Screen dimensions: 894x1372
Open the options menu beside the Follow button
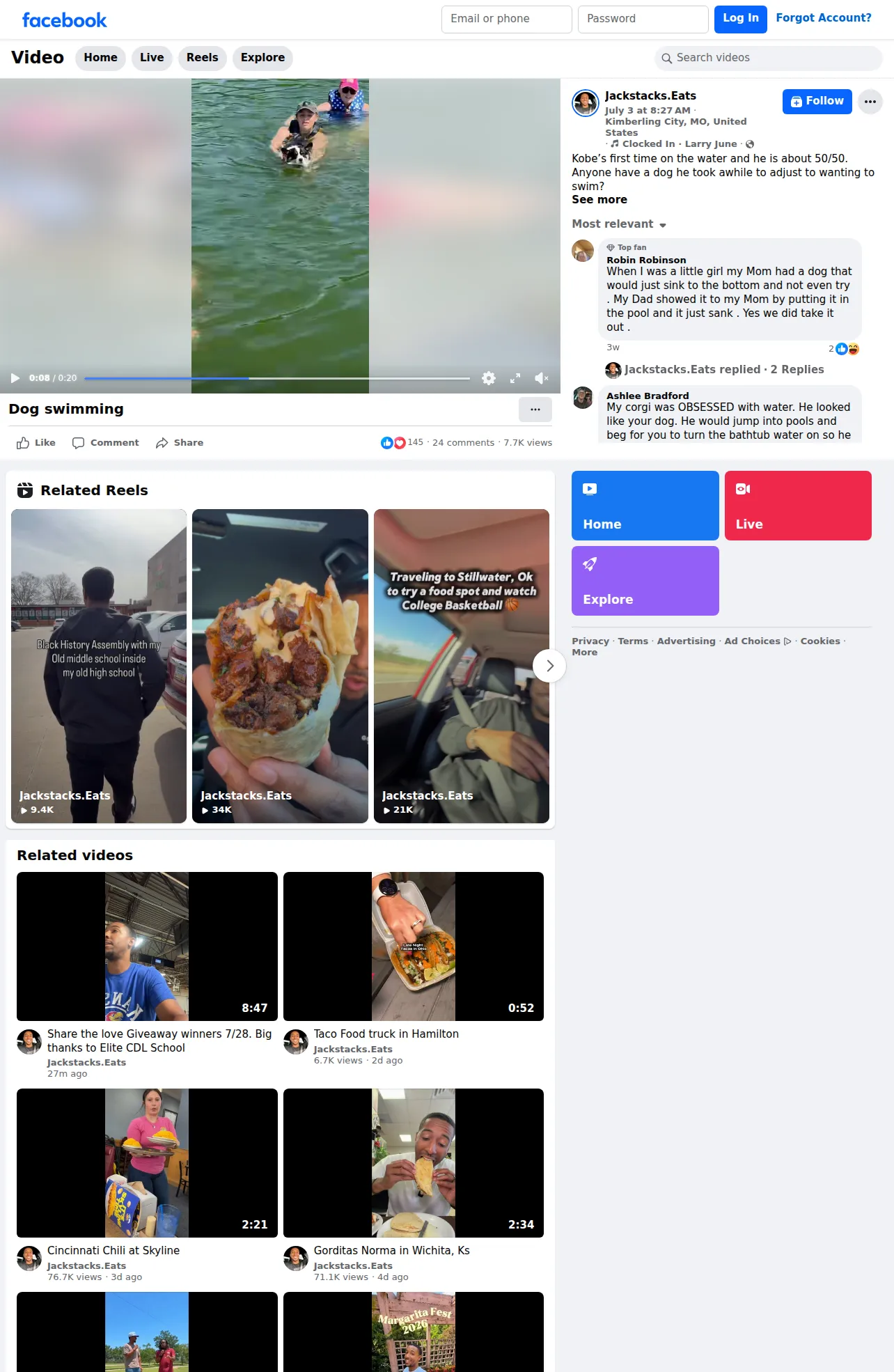(x=870, y=102)
